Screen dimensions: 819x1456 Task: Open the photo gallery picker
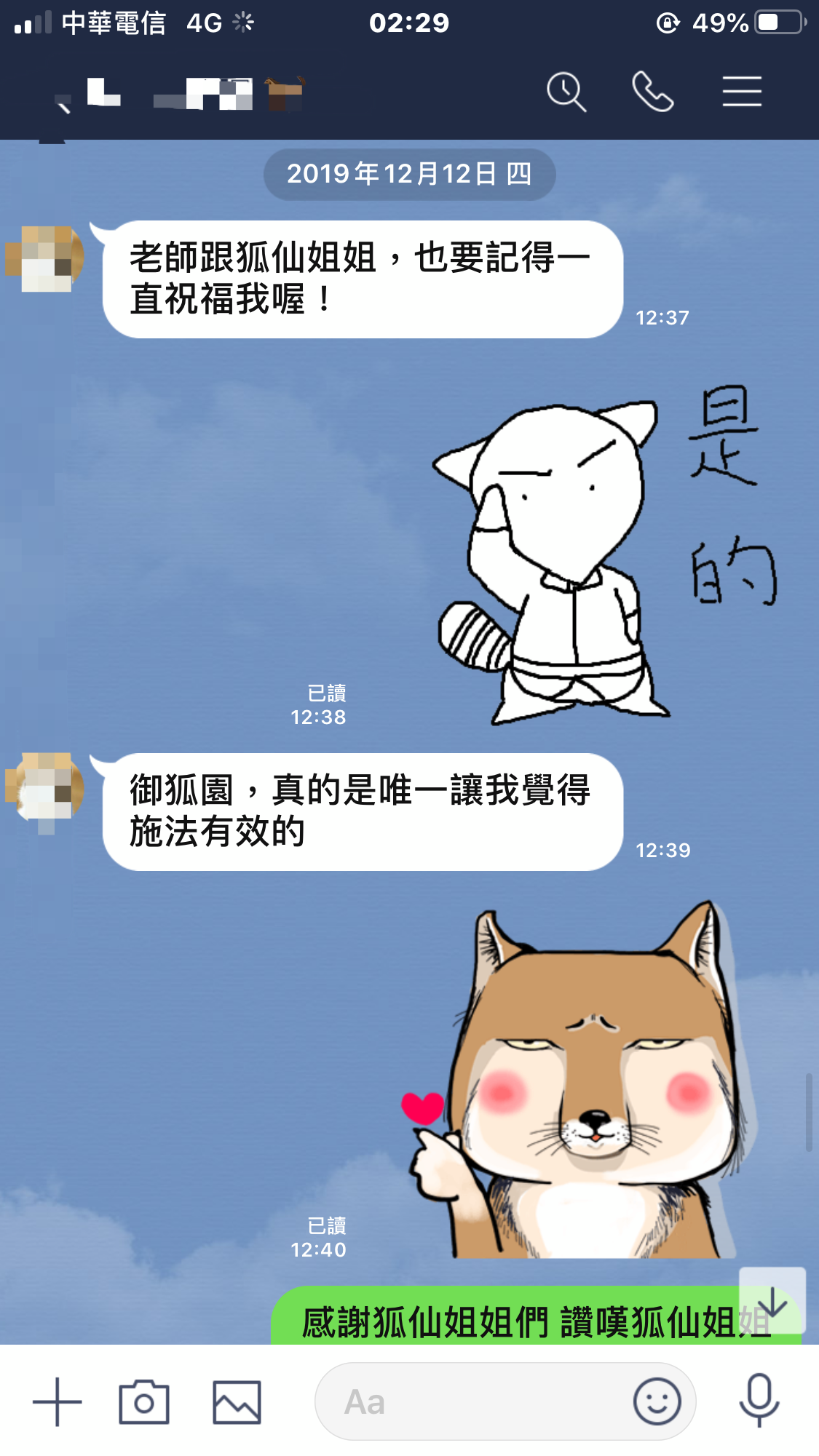point(237,1401)
